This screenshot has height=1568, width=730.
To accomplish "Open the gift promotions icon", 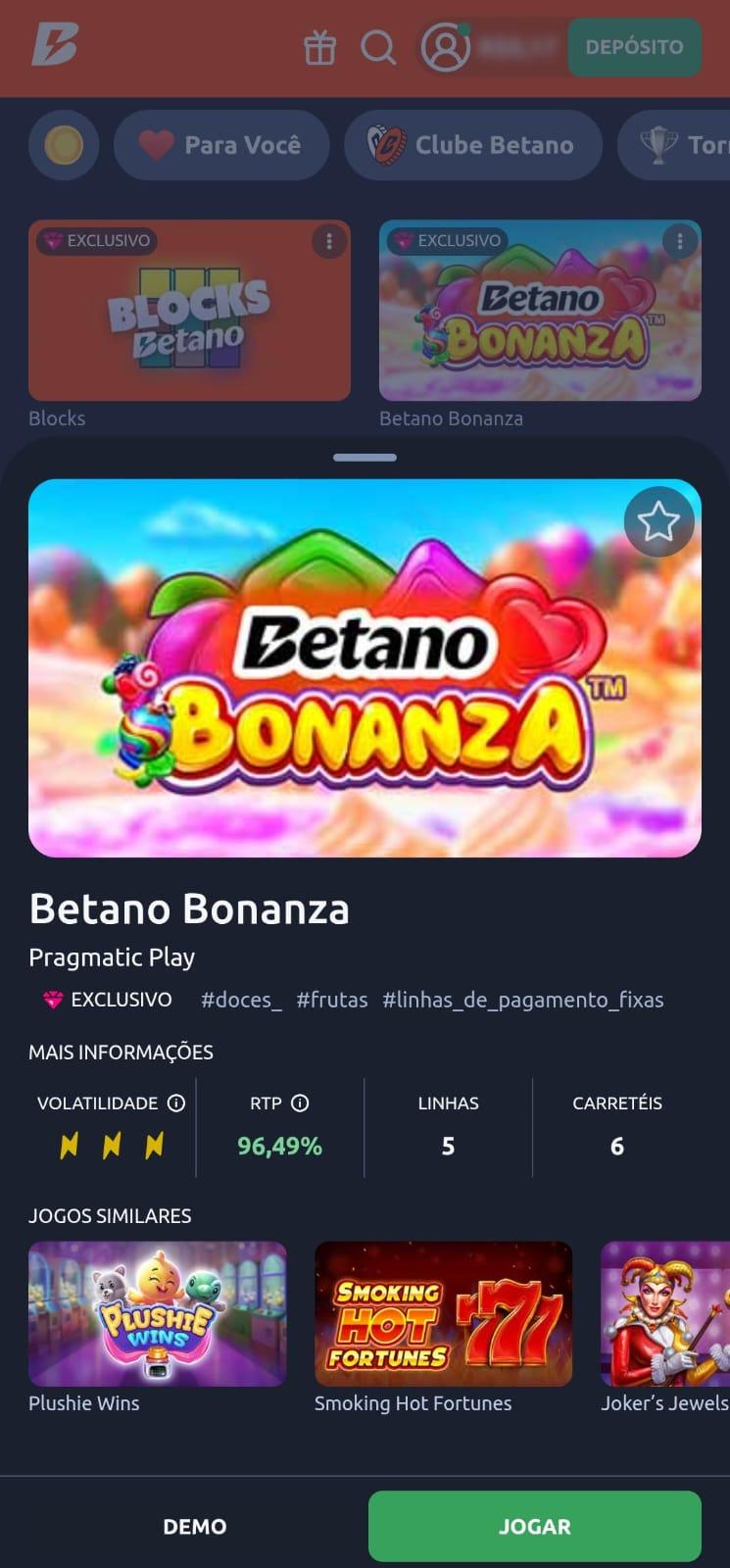I will pyautogui.click(x=319, y=47).
